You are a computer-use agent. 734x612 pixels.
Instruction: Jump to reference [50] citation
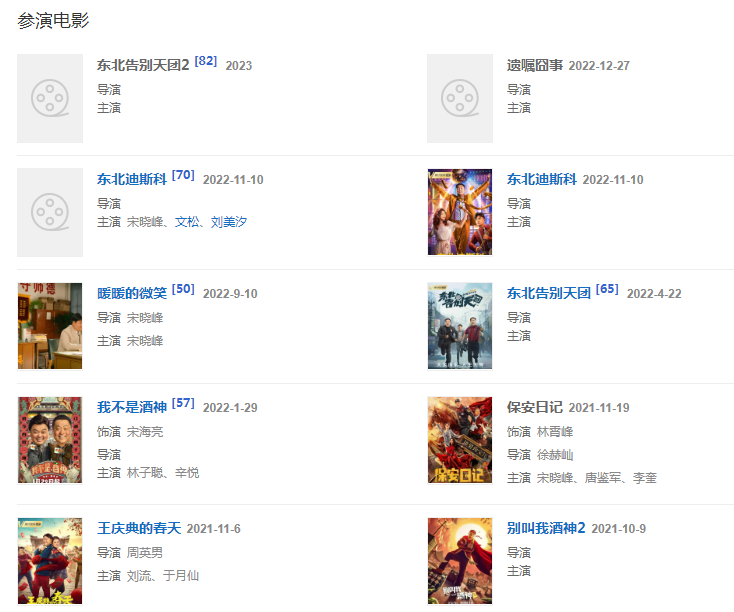[x=183, y=289]
